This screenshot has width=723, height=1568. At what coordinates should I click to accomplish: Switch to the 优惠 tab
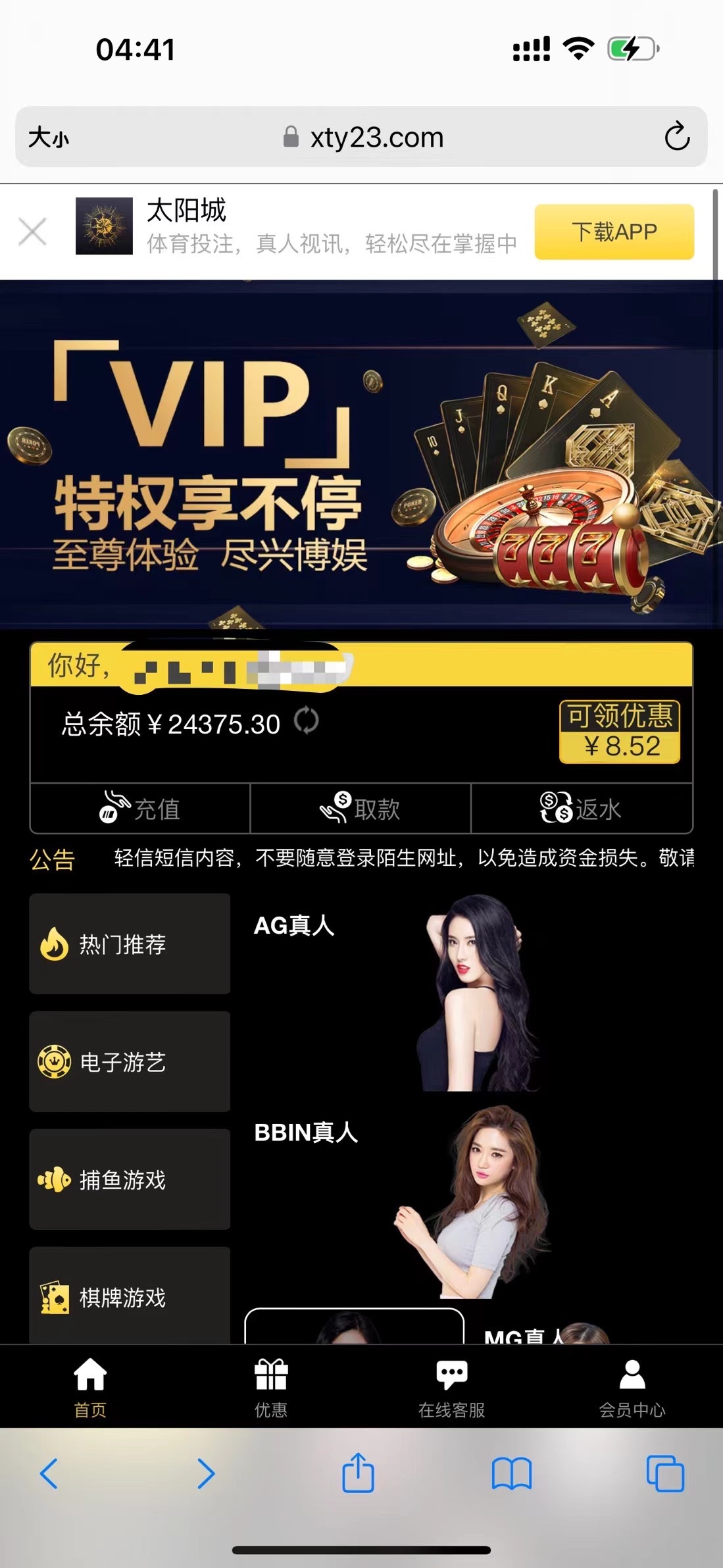click(271, 1387)
